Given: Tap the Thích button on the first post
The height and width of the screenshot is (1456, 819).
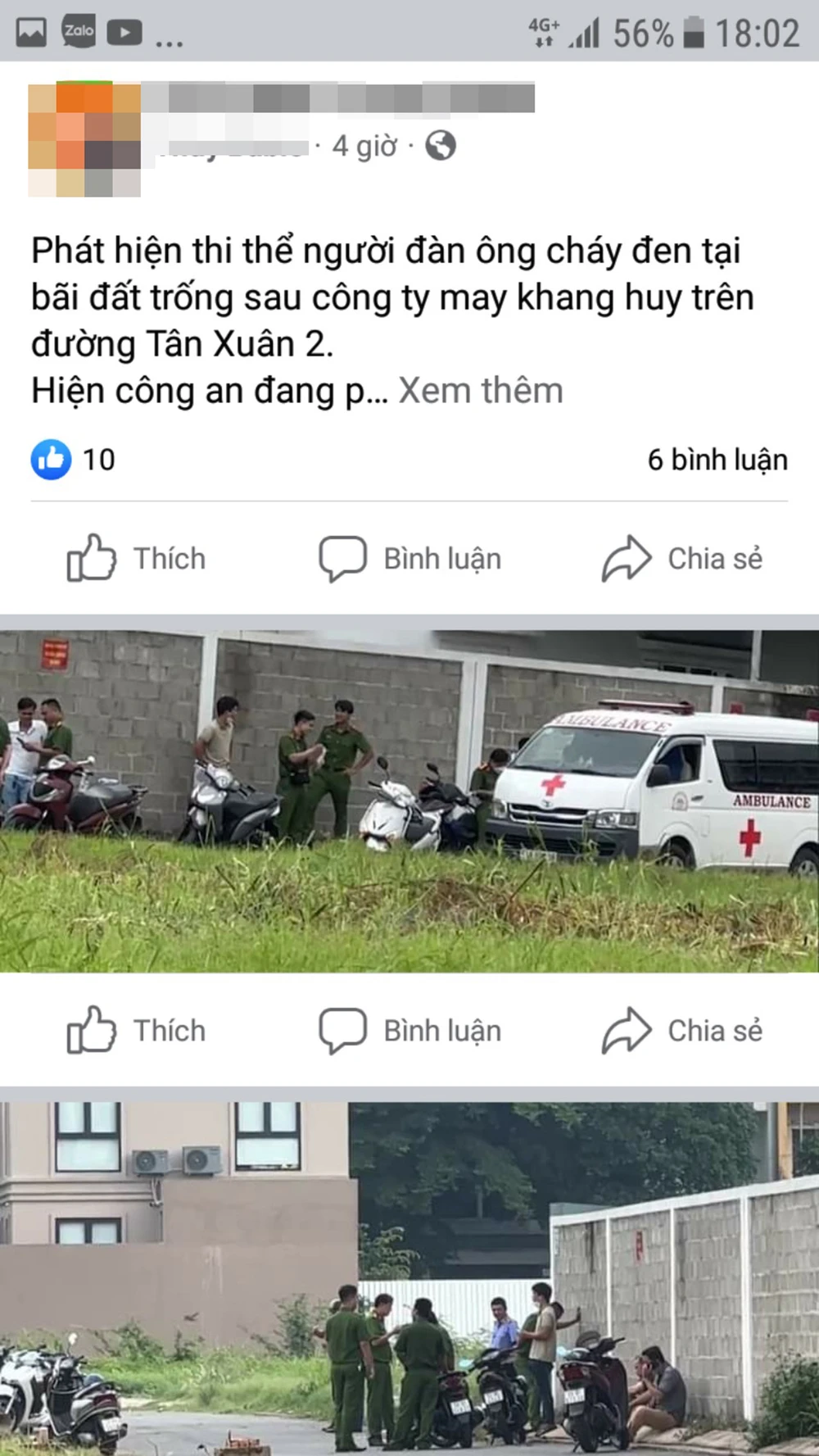Looking at the screenshot, I should (x=135, y=558).
